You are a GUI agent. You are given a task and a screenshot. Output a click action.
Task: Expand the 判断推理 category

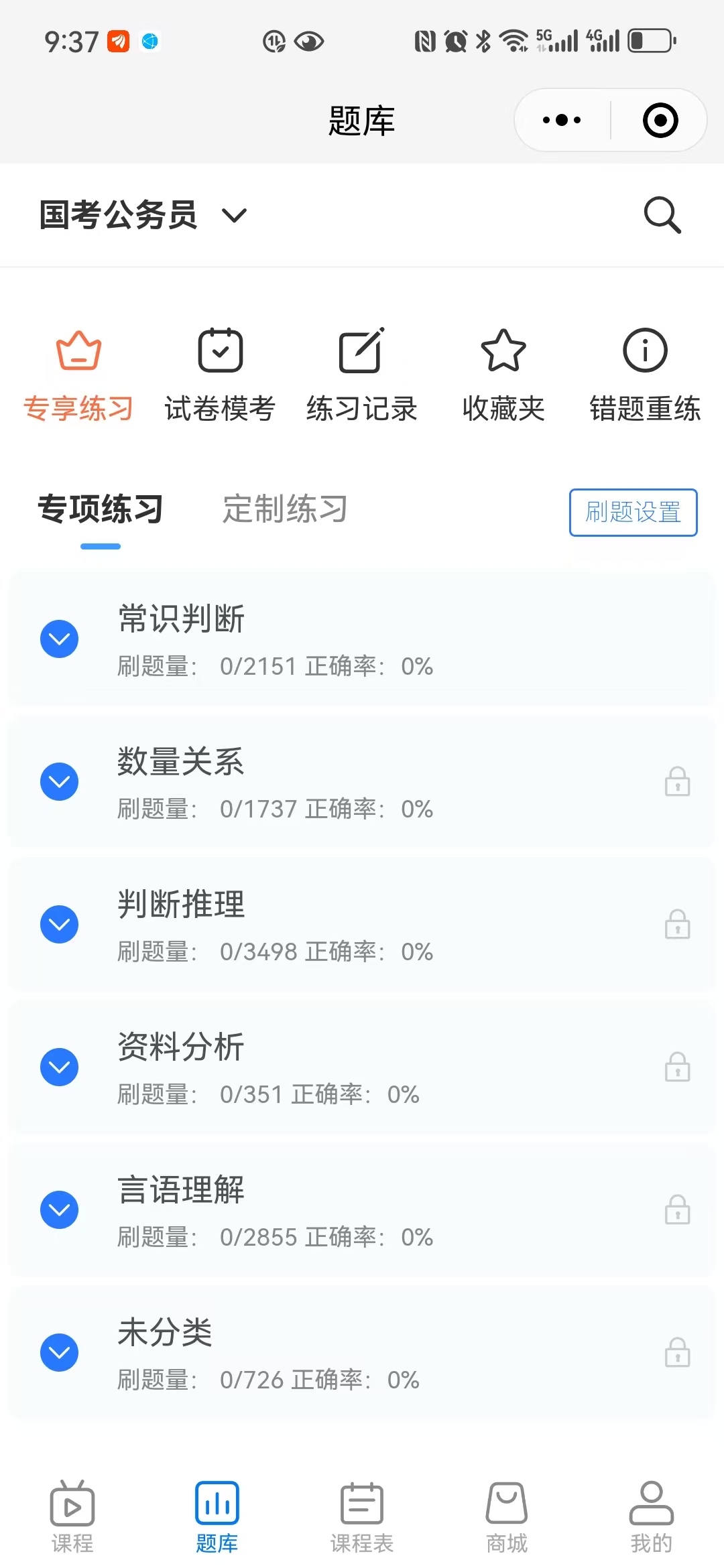pos(60,925)
